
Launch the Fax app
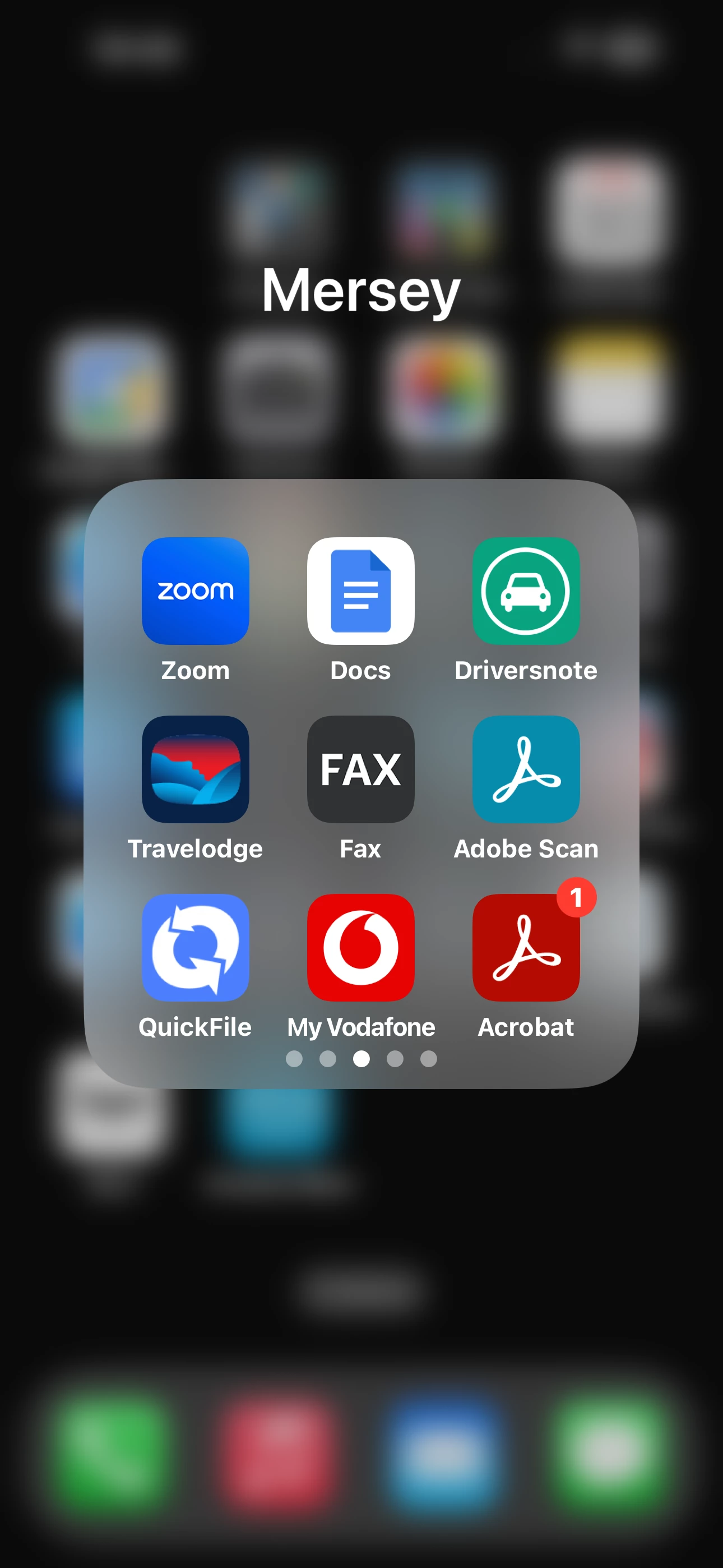click(361, 769)
